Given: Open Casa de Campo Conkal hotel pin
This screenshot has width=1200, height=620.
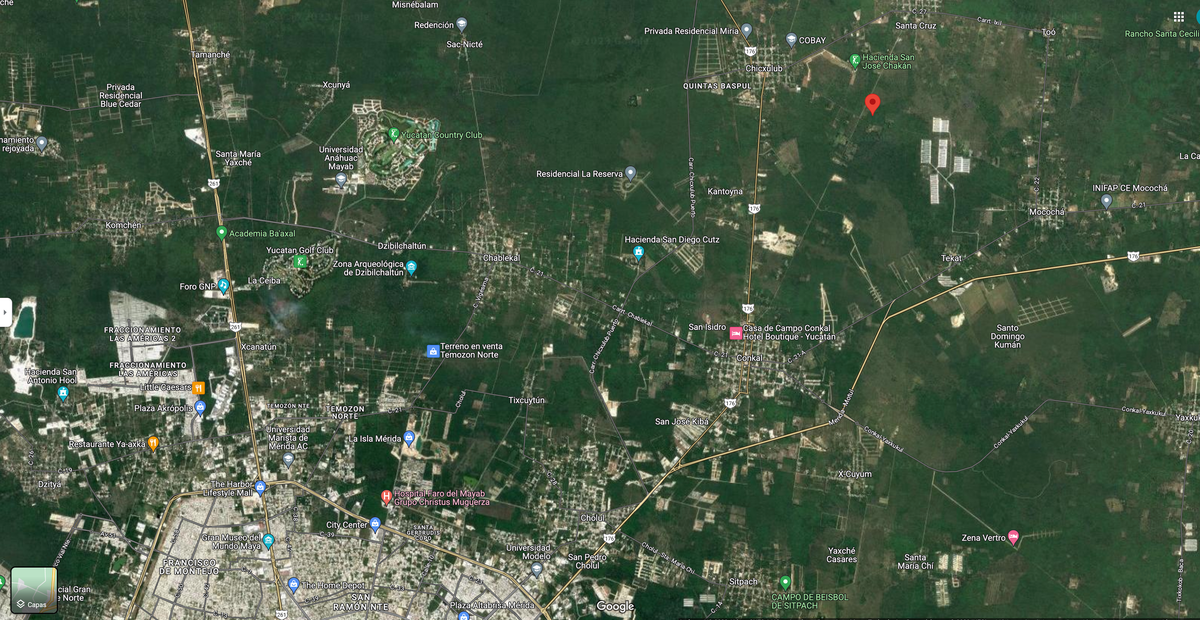Looking at the screenshot, I should tap(736, 332).
